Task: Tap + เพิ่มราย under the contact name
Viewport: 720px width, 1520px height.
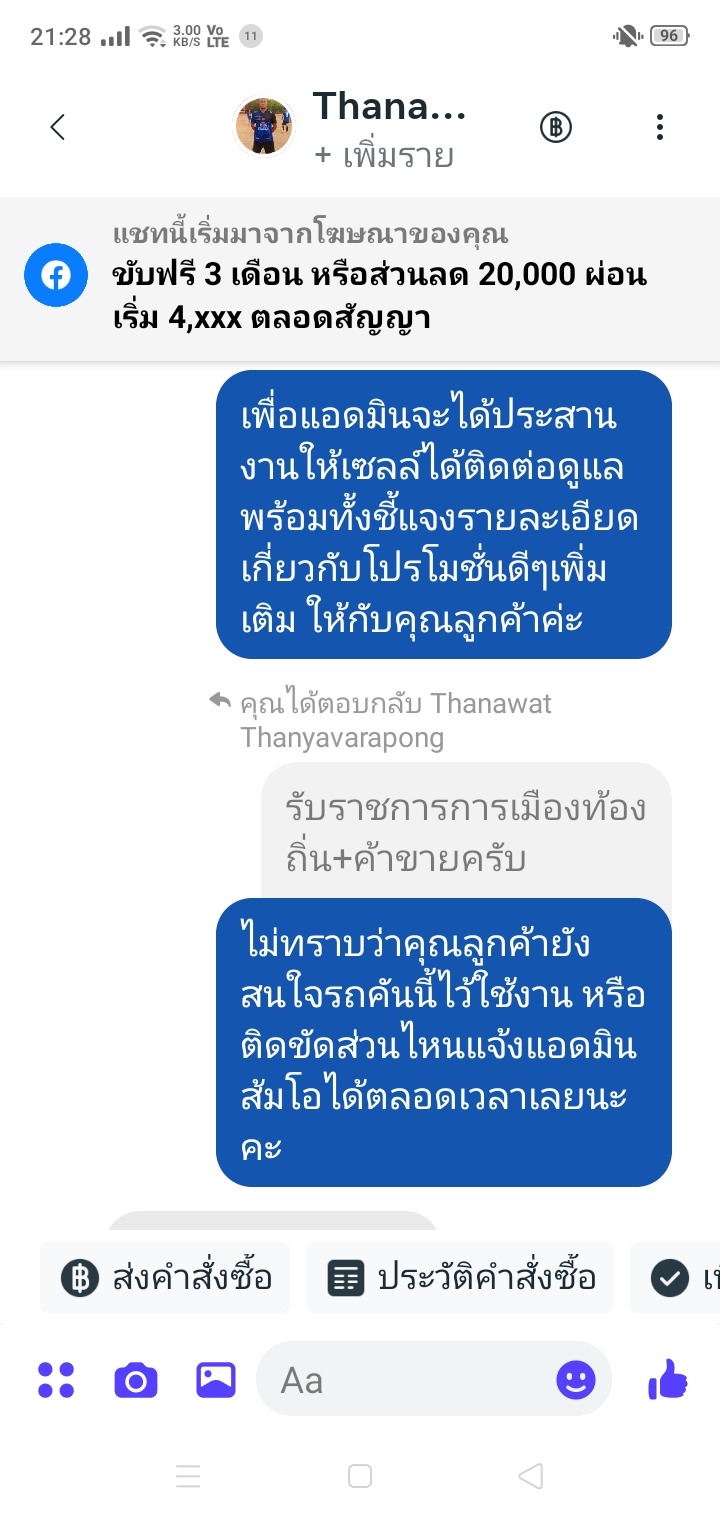Action: [x=384, y=156]
